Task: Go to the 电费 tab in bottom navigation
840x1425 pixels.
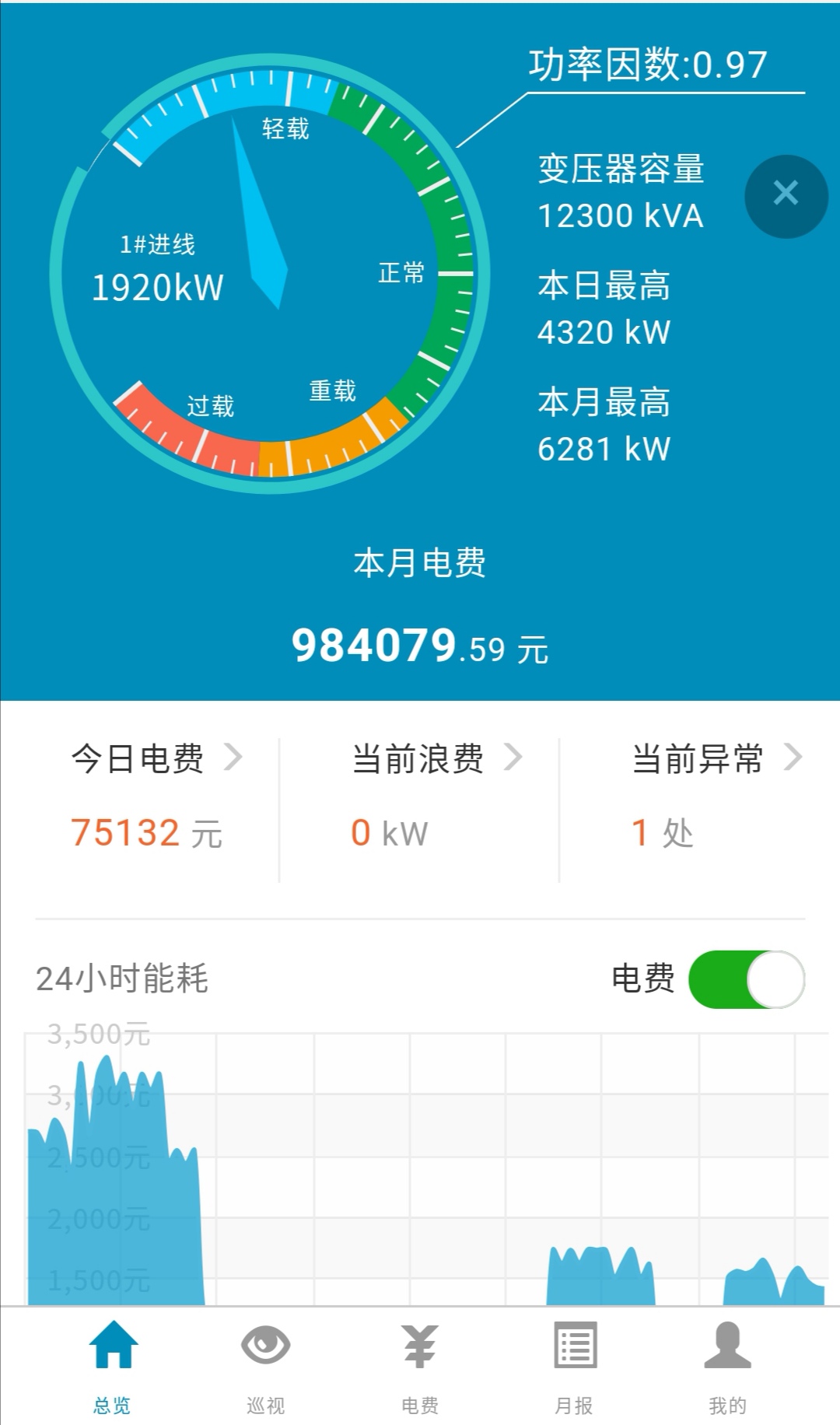Action: [x=420, y=1367]
